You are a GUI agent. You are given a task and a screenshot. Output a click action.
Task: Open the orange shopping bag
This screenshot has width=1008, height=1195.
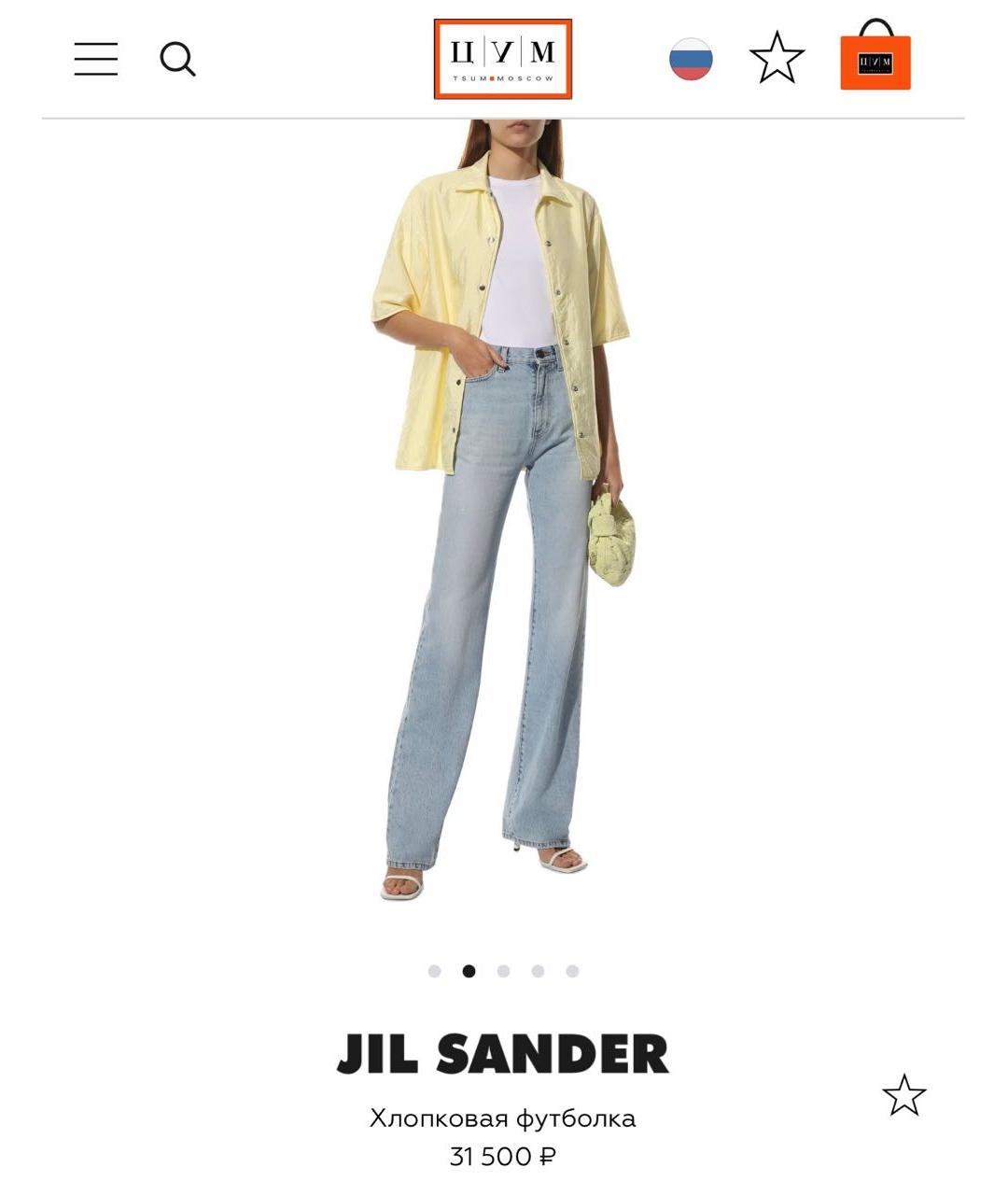coord(875,58)
